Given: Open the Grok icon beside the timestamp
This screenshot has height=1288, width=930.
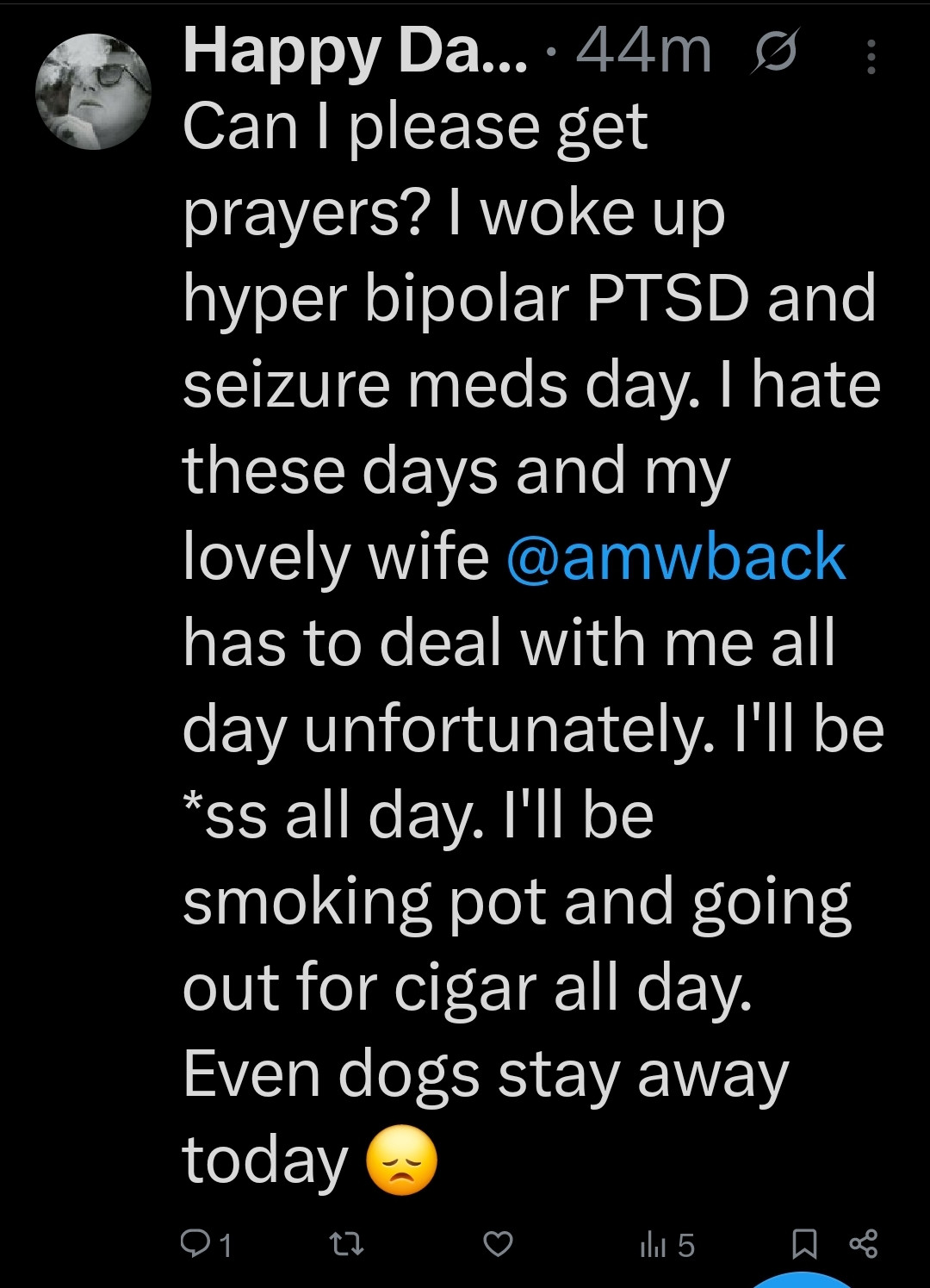Looking at the screenshot, I should [774, 52].
